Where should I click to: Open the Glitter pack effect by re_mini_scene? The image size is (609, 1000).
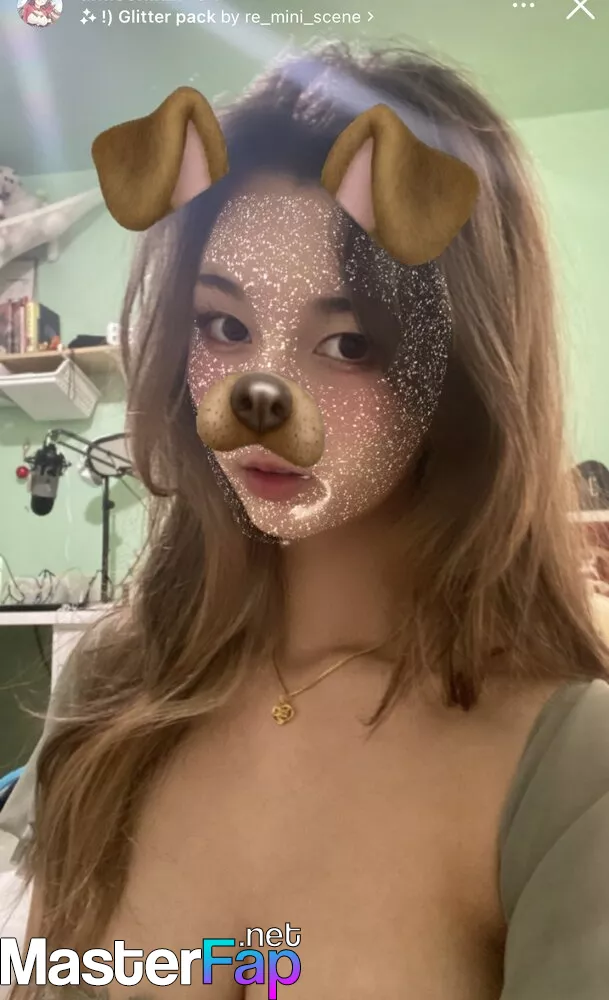tap(226, 17)
